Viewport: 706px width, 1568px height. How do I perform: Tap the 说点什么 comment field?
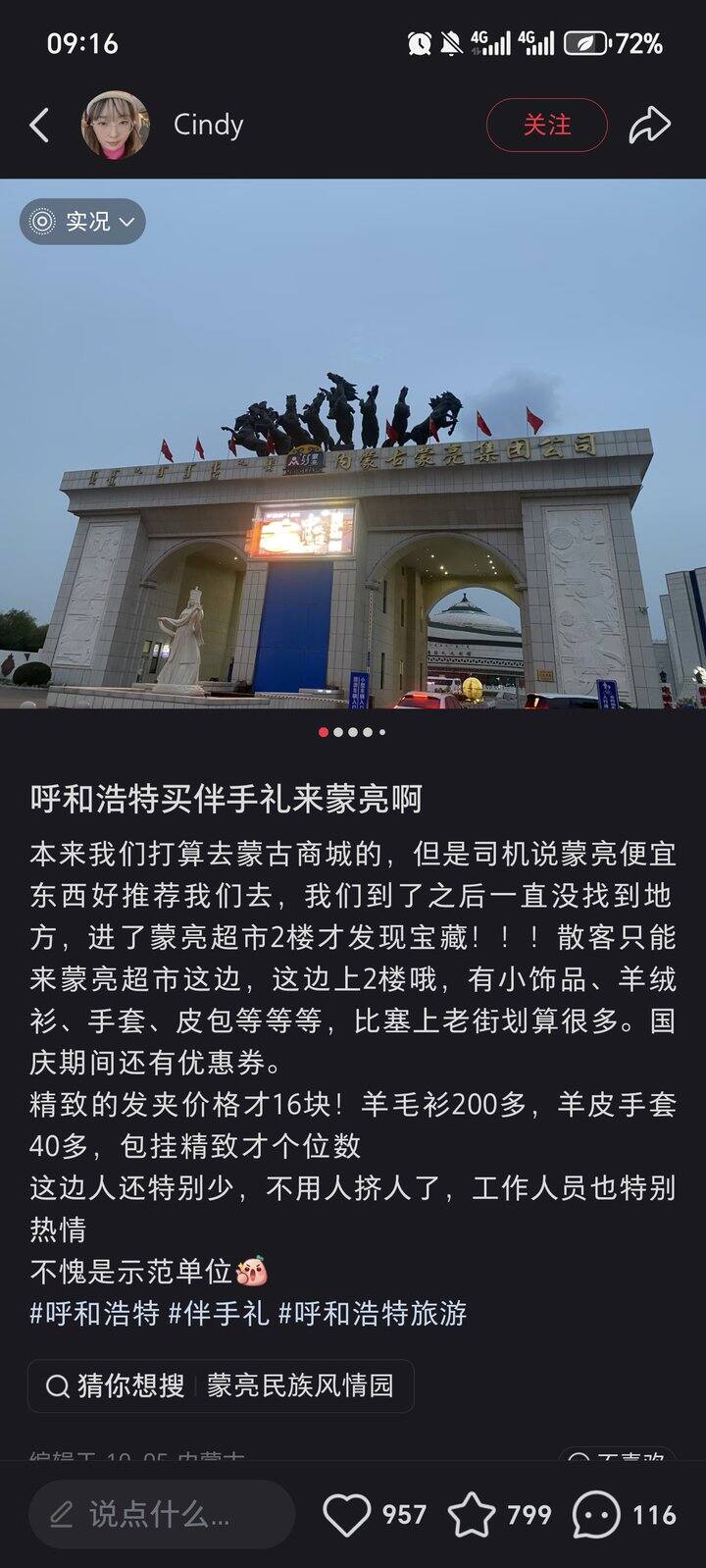(162, 1514)
